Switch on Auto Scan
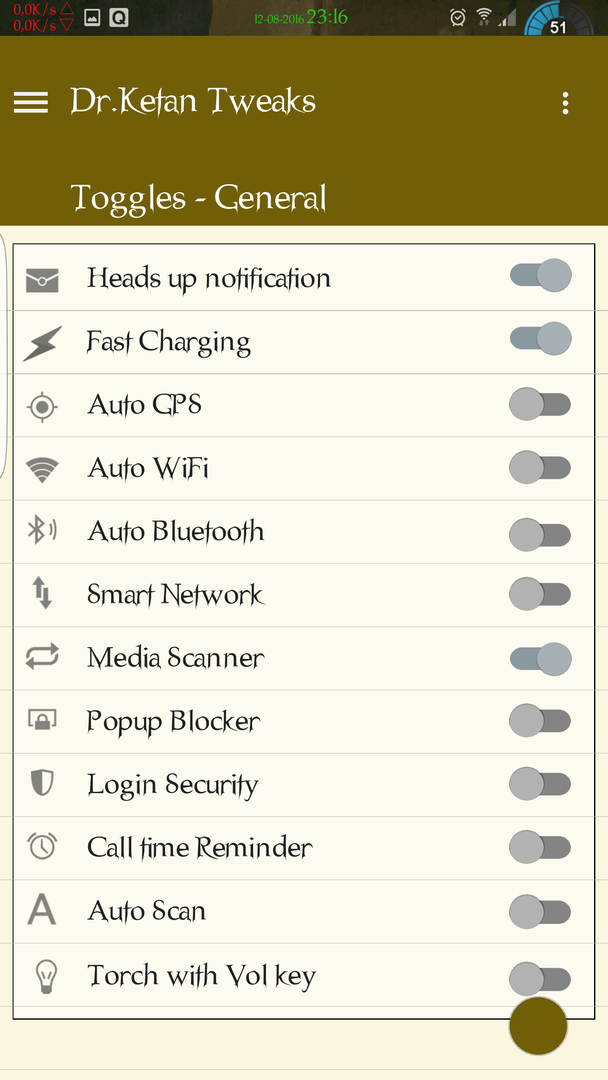Image resolution: width=608 pixels, height=1080 pixels. (541, 912)
